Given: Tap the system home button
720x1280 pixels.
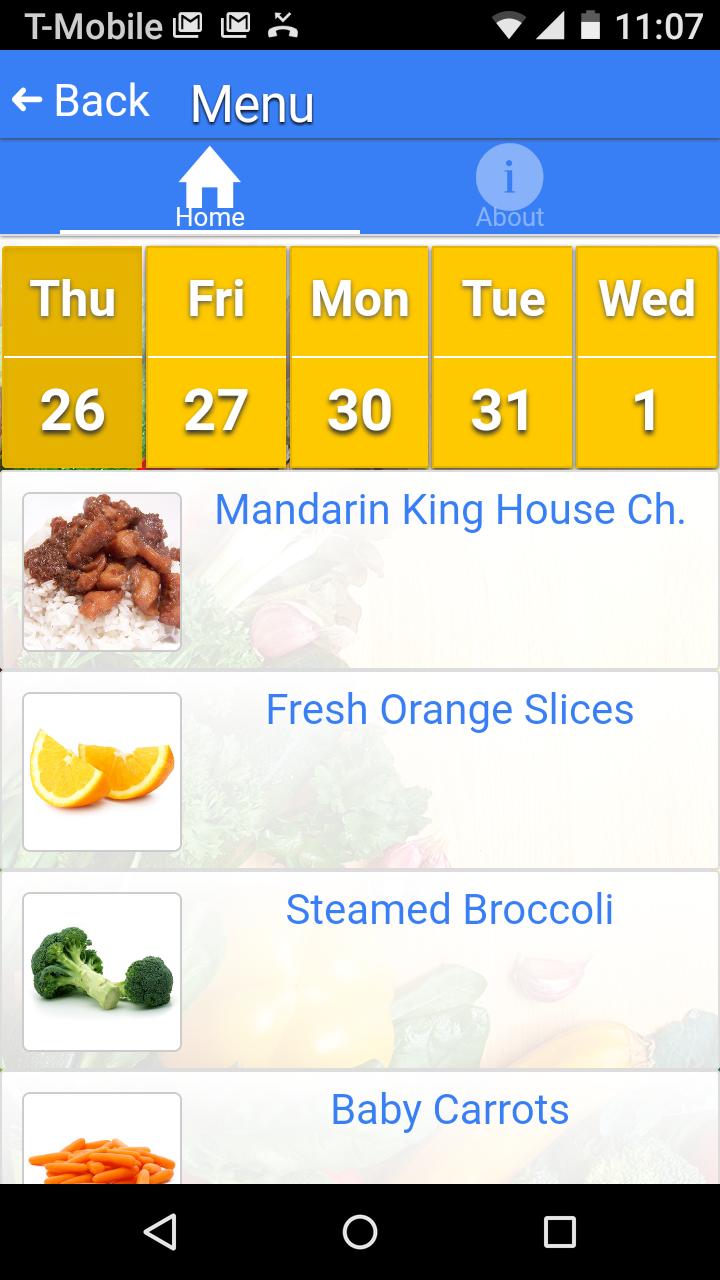Looking at the screenshot, I should 360,1232.
